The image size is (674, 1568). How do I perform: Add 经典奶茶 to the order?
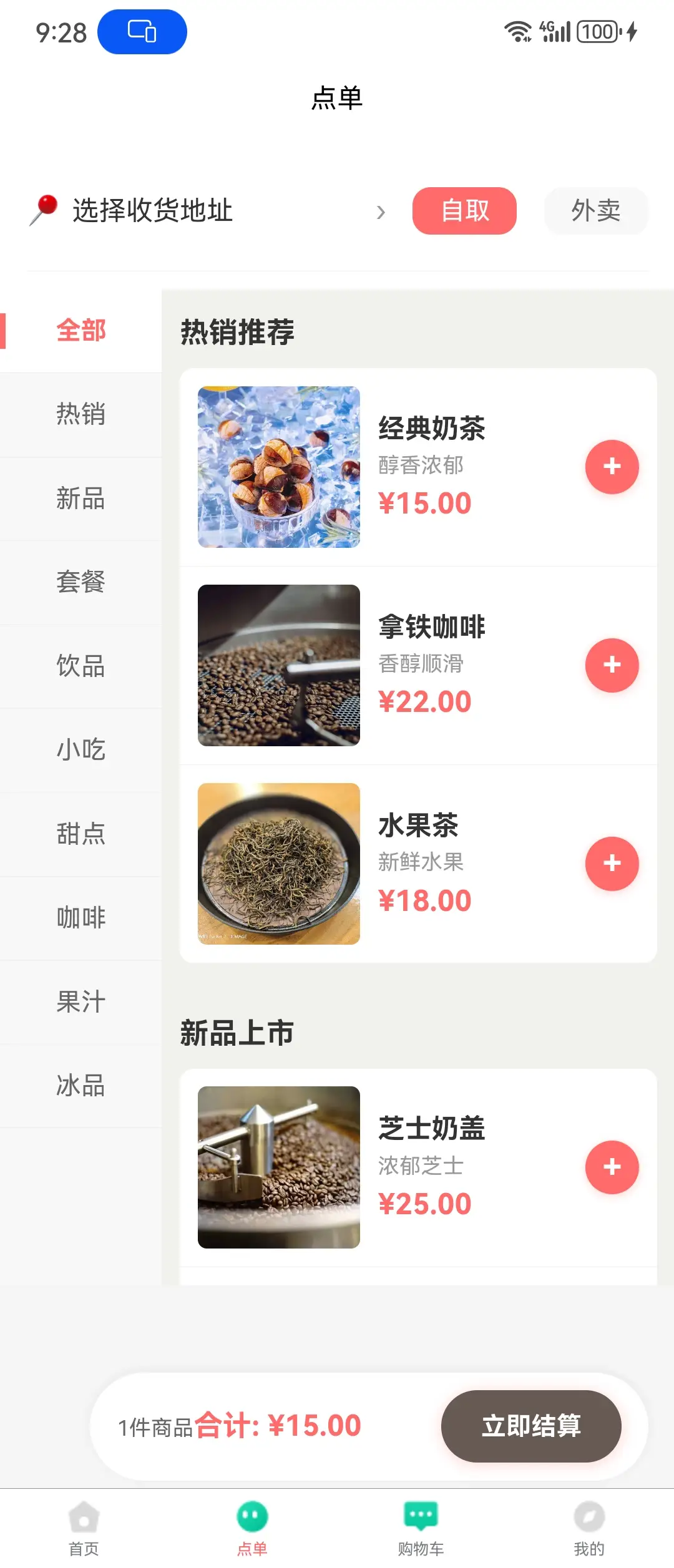(612, 467)
